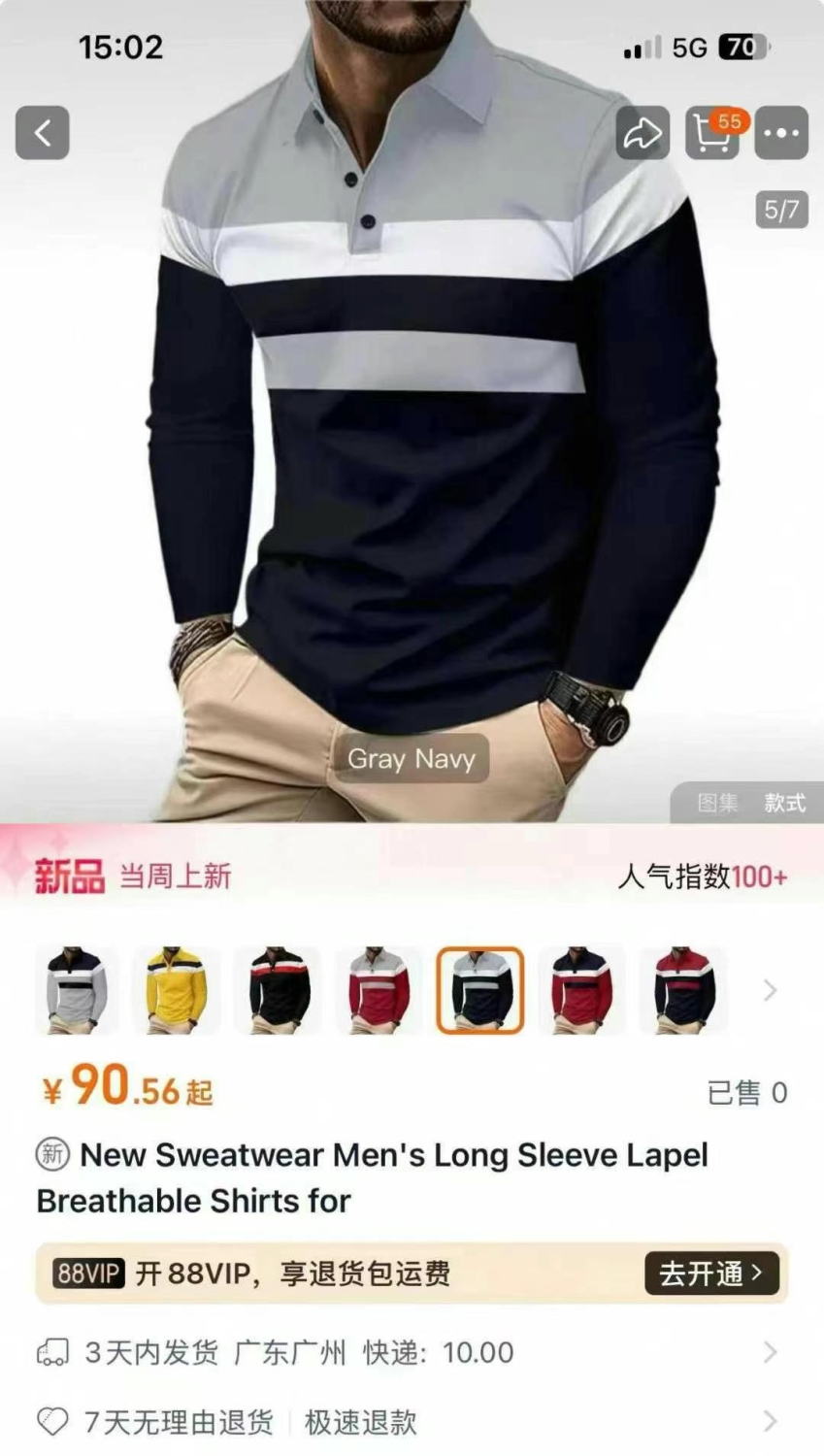Viewport: 824px width, 1456px height.
Task: Switch to the 图集 gallery tab
Action: pos(718,803)
